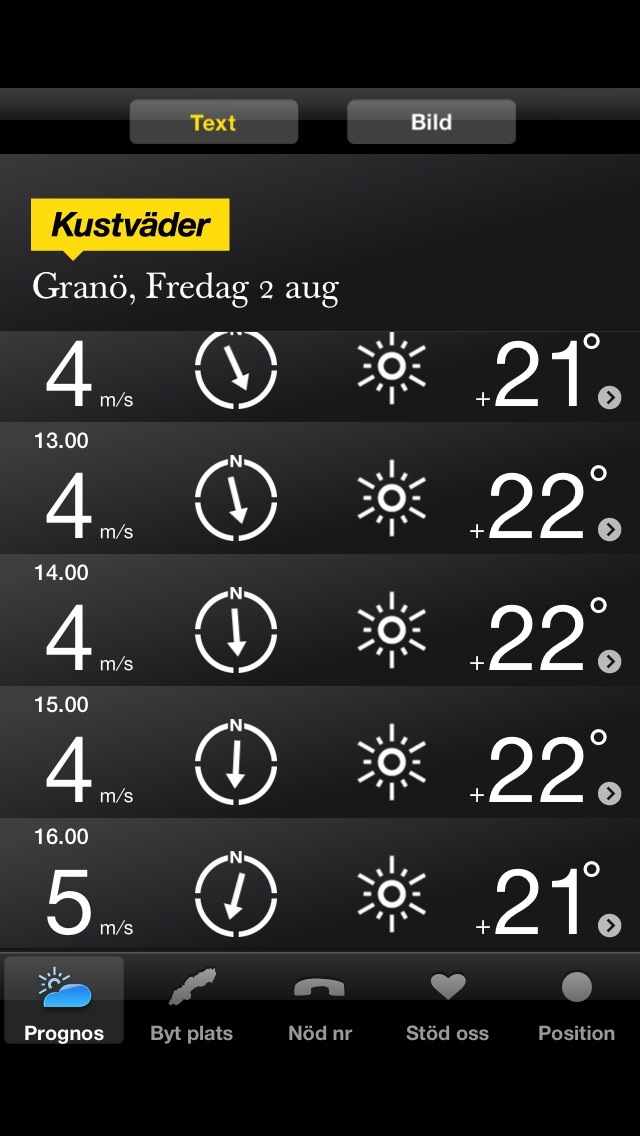Open the Nöd nr emergency numbers tab
This screenshot has height=1136, width=640.
(320, 1000)
